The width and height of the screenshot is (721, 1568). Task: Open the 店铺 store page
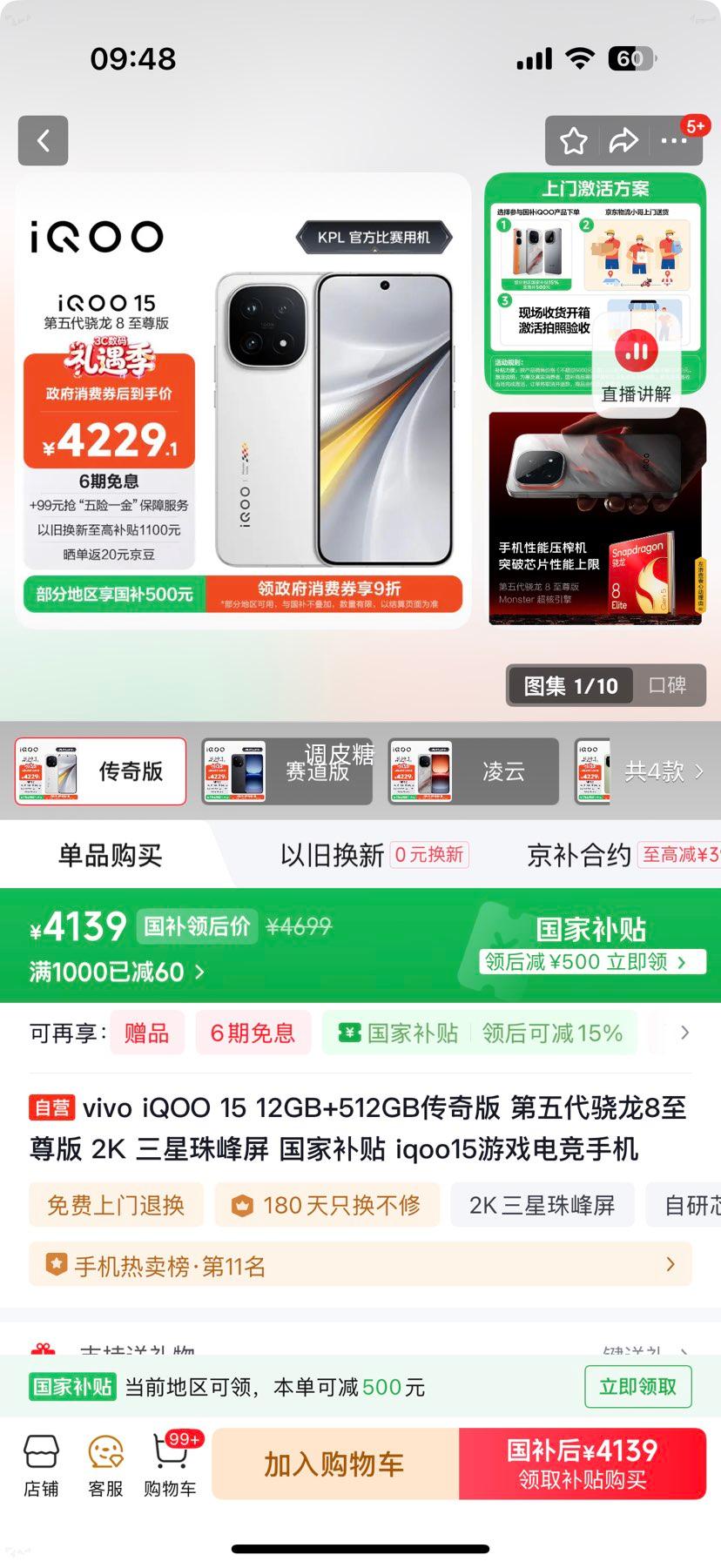coord(42,1464)
